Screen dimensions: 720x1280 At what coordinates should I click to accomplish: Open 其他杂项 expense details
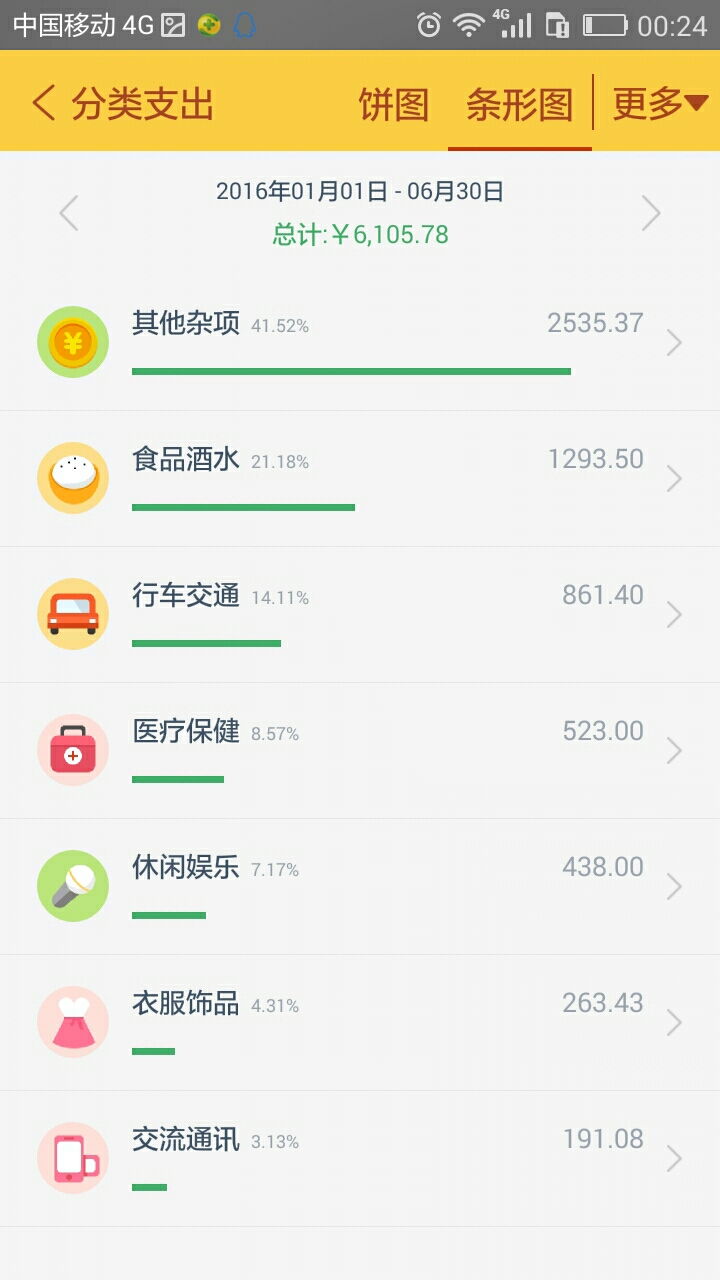(360, 343)
